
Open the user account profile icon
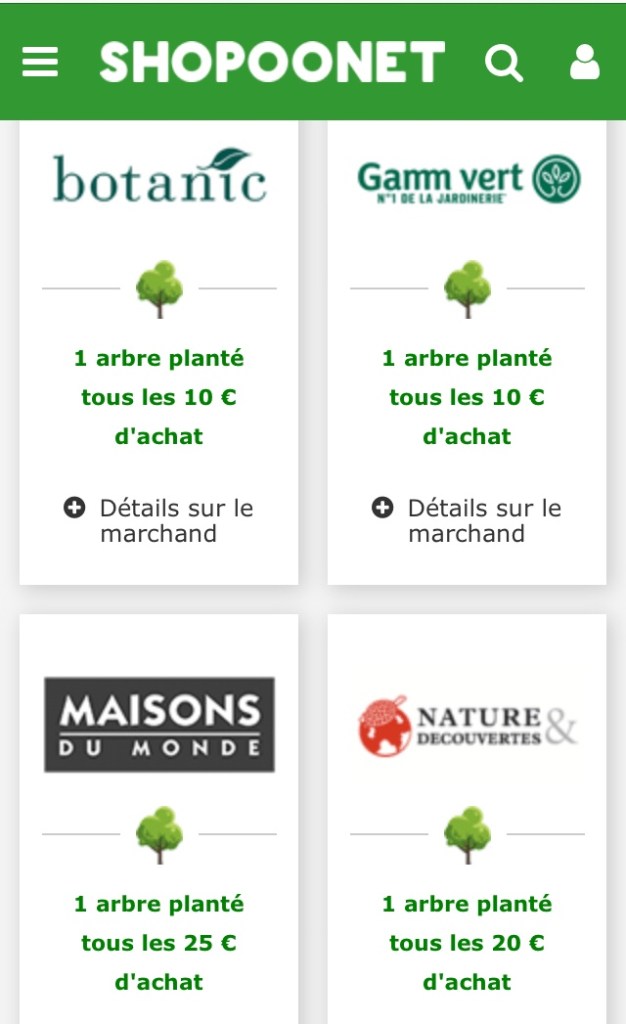click(x=585, y=62)
